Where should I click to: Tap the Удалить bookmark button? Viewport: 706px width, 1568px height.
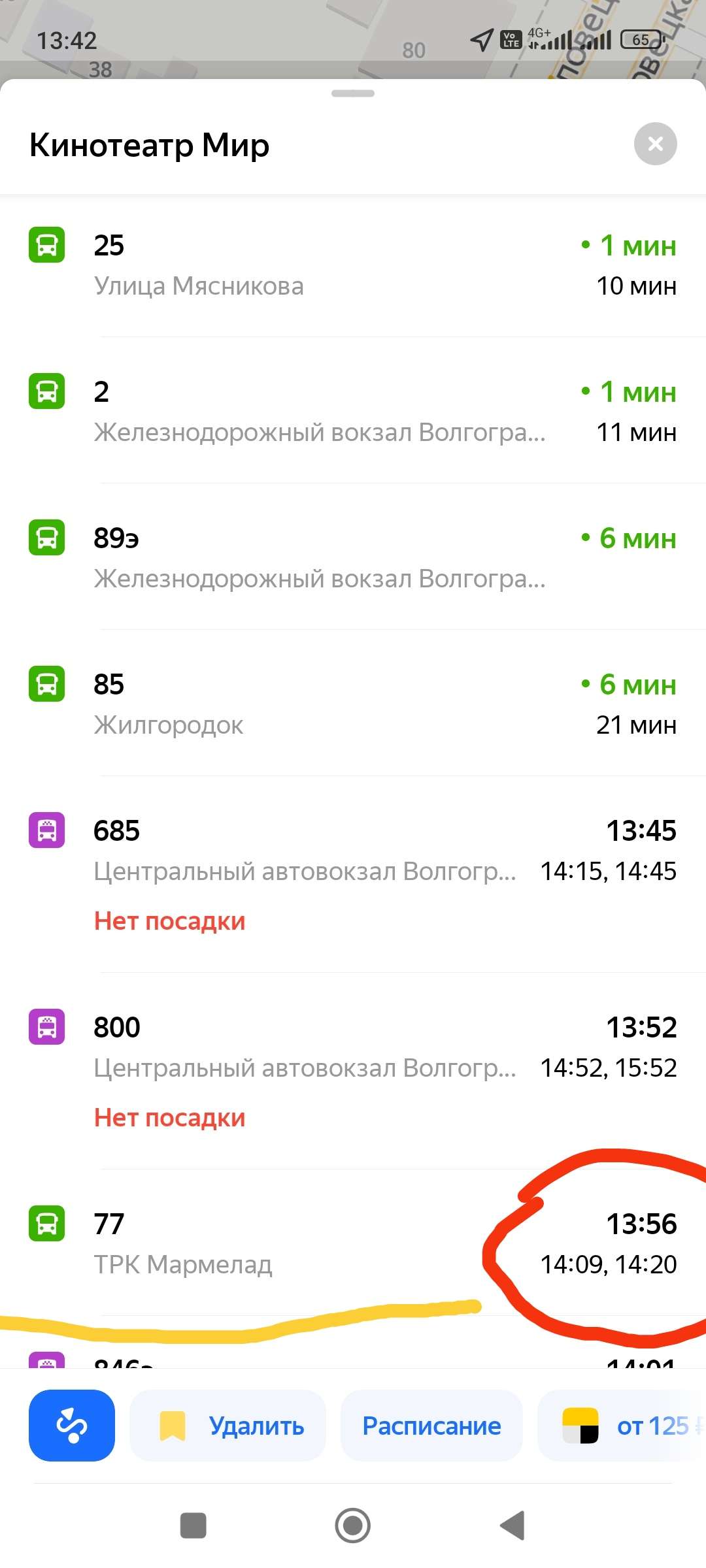228,1426
